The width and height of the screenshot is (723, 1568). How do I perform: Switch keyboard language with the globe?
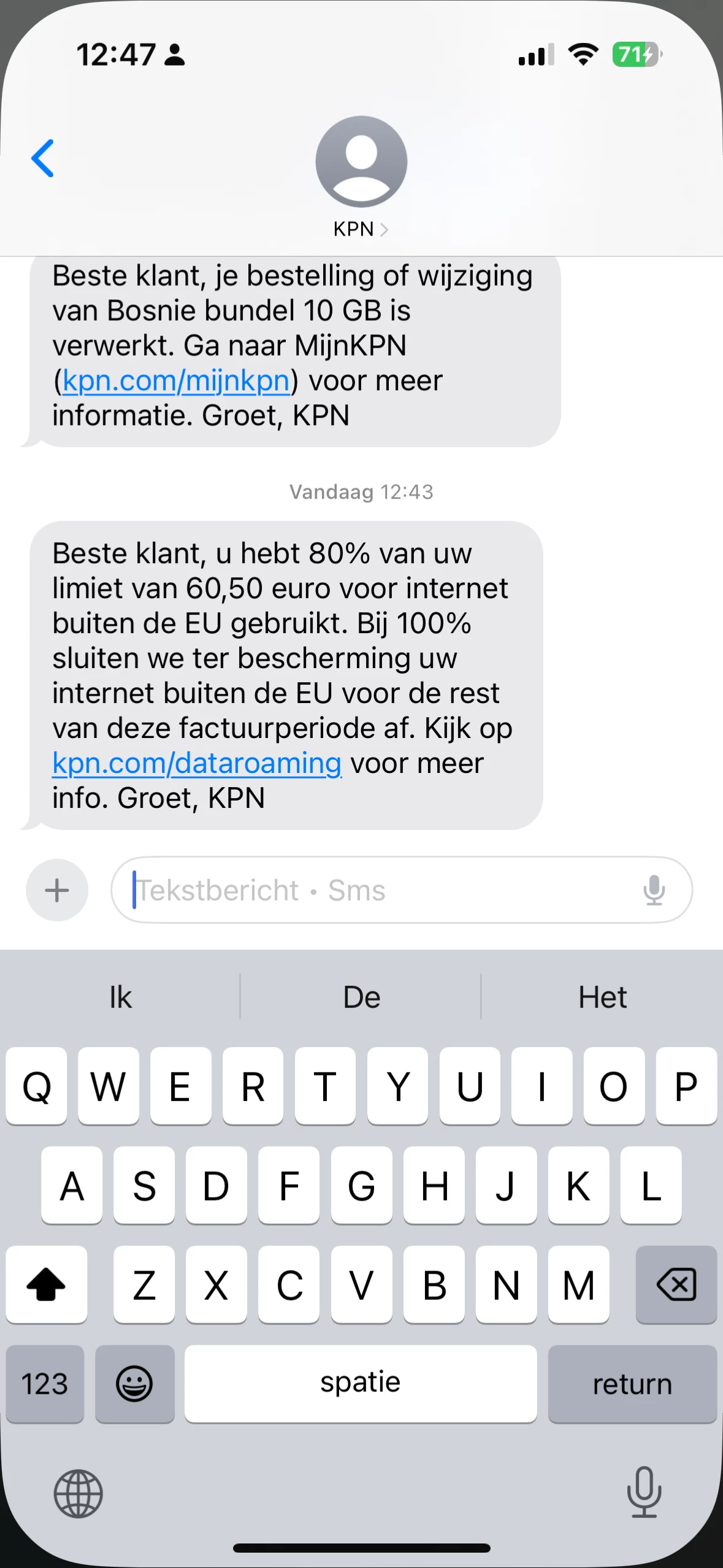click(78, 1493)
